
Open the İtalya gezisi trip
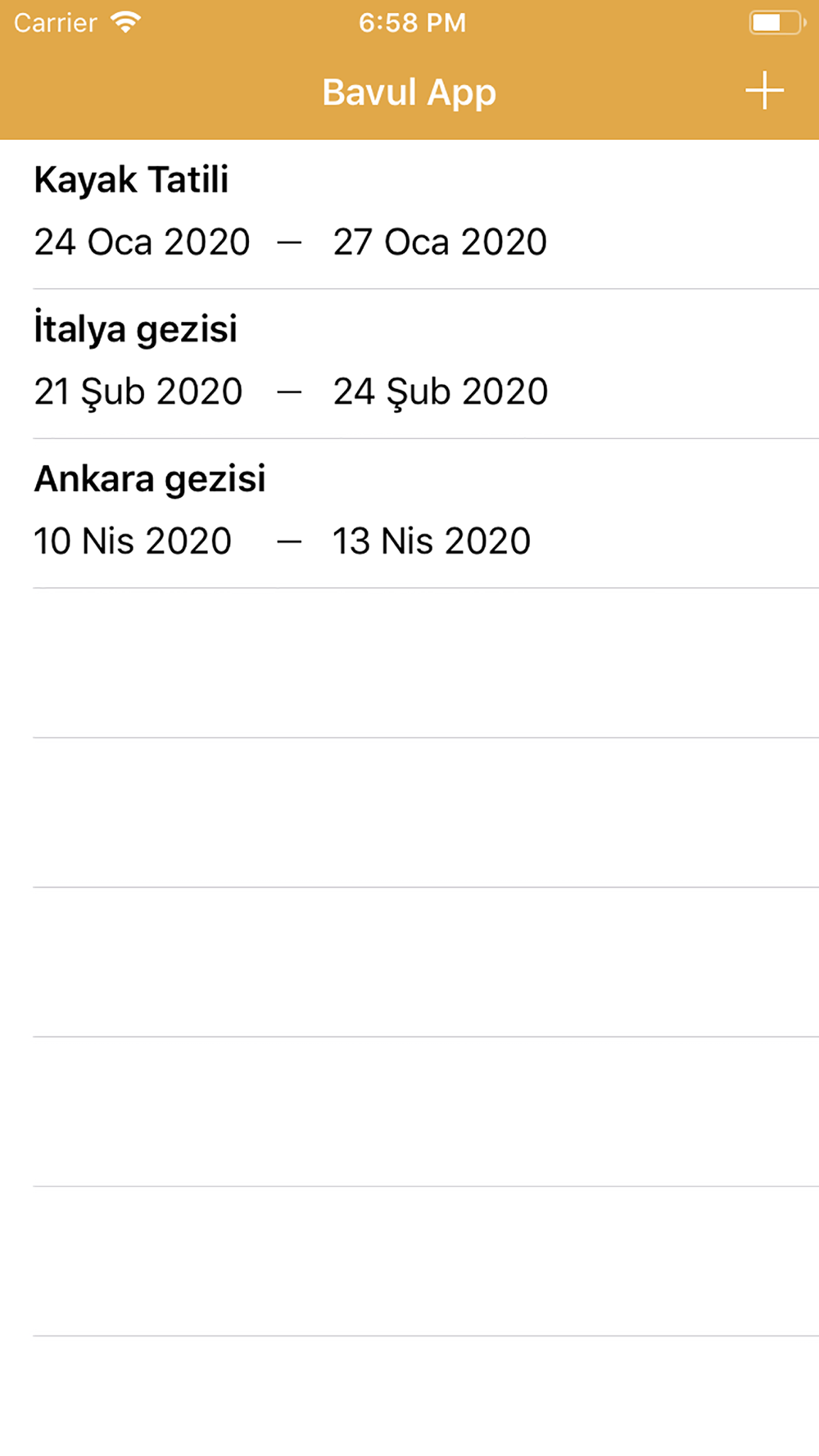point(409,364)
